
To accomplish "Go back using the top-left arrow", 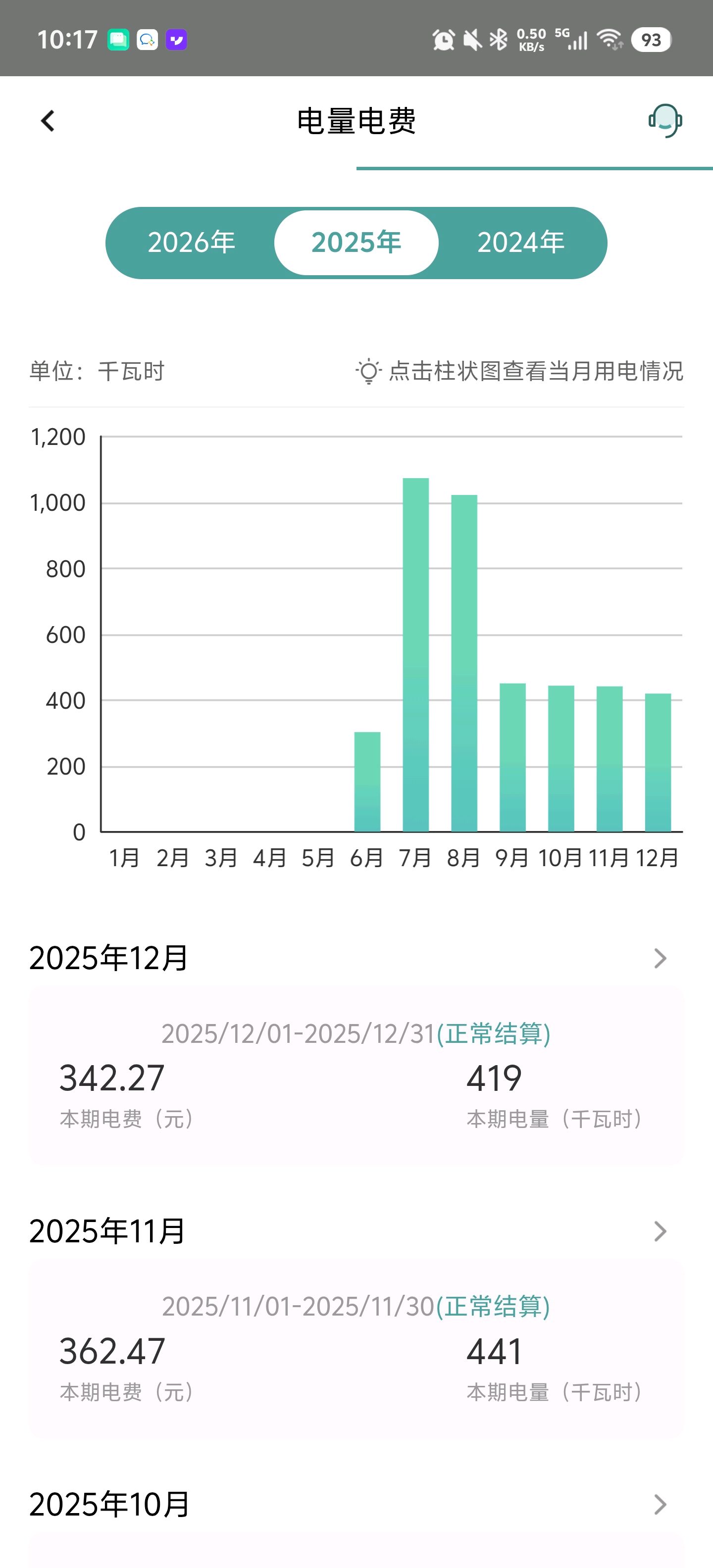I will click(x=48, y=121).
